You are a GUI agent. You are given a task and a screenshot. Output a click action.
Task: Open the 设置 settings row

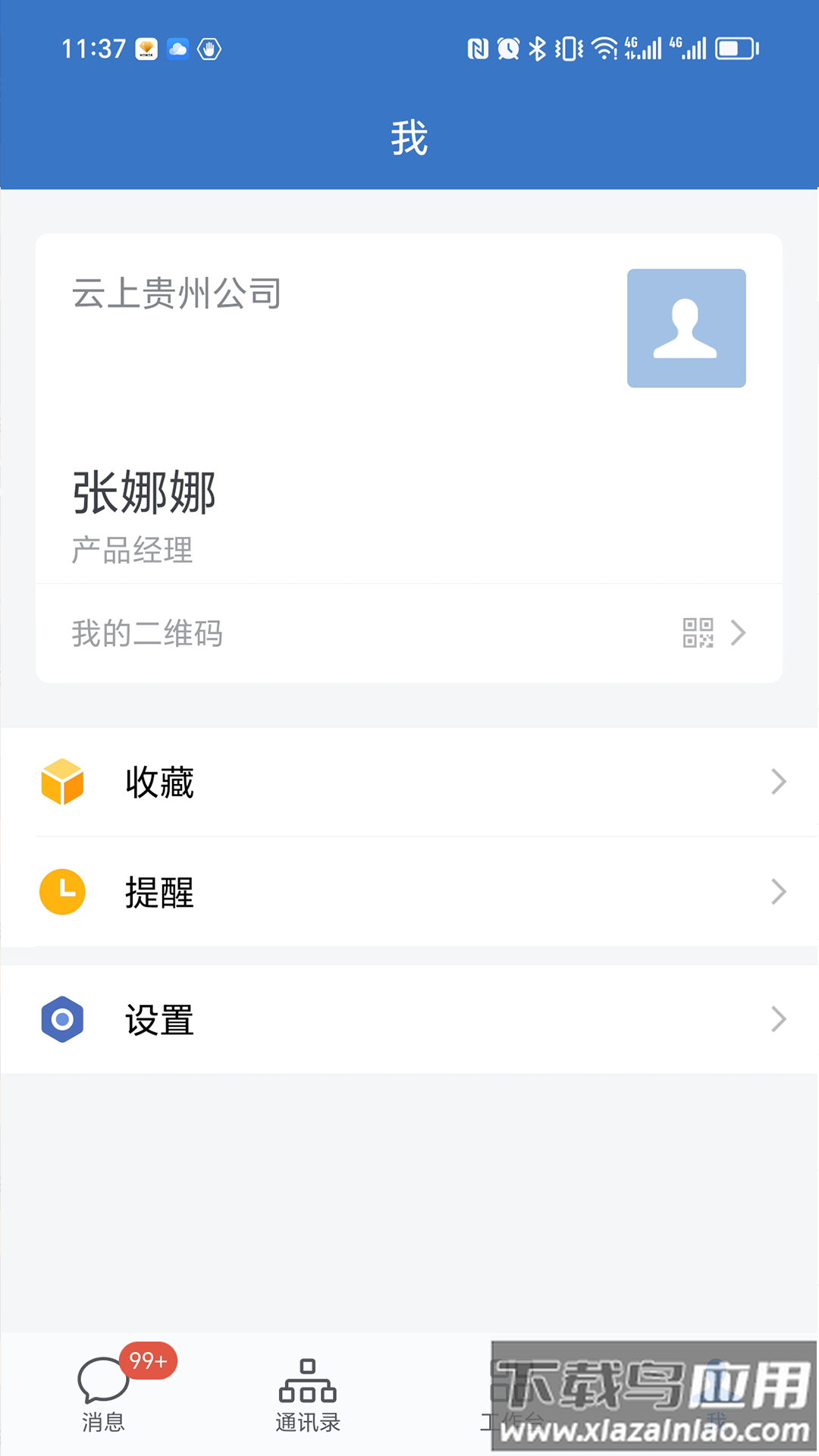[x=409, y=1019]
